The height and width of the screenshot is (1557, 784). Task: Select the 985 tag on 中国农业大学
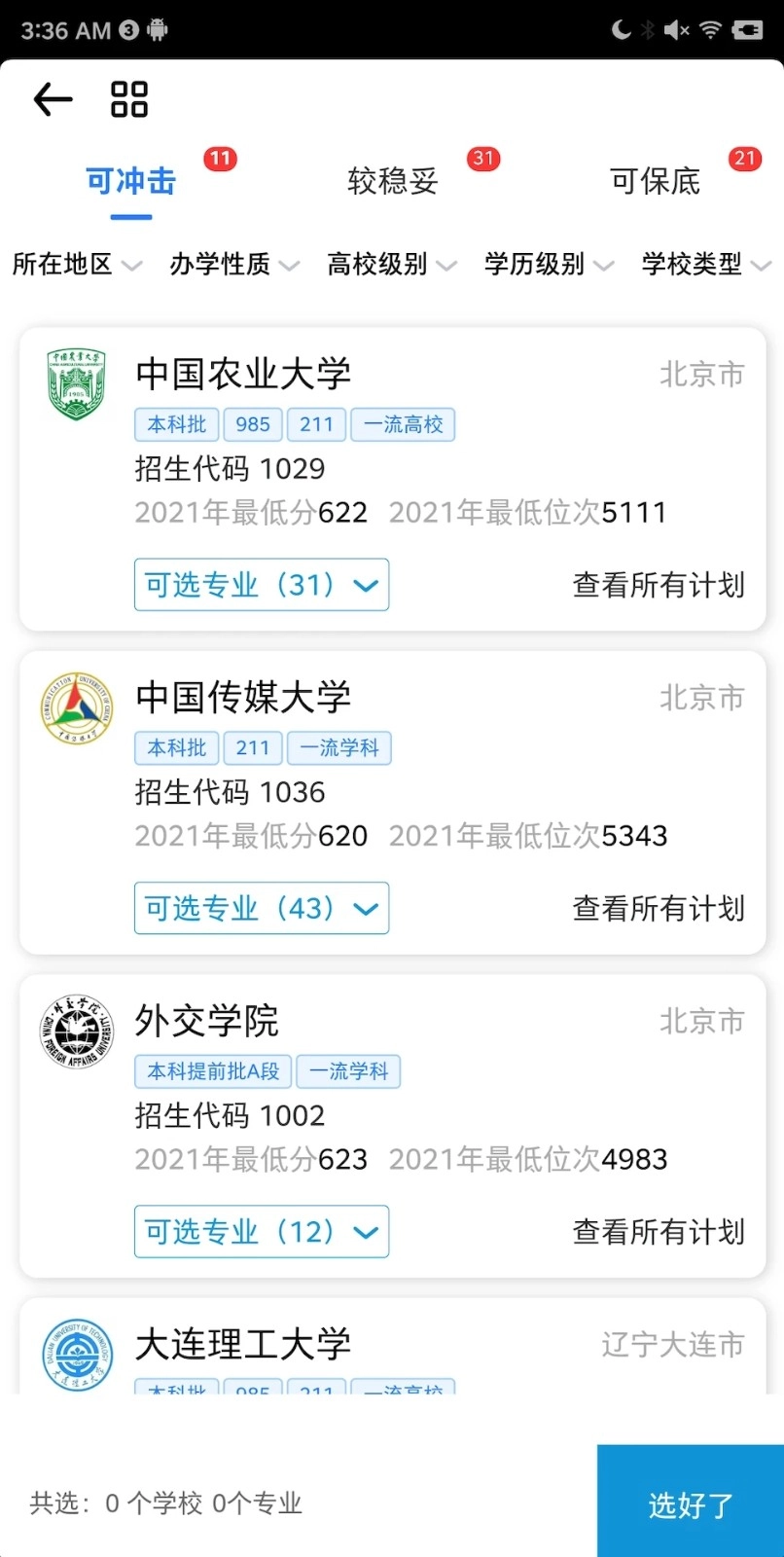click(x=252, y=424)
